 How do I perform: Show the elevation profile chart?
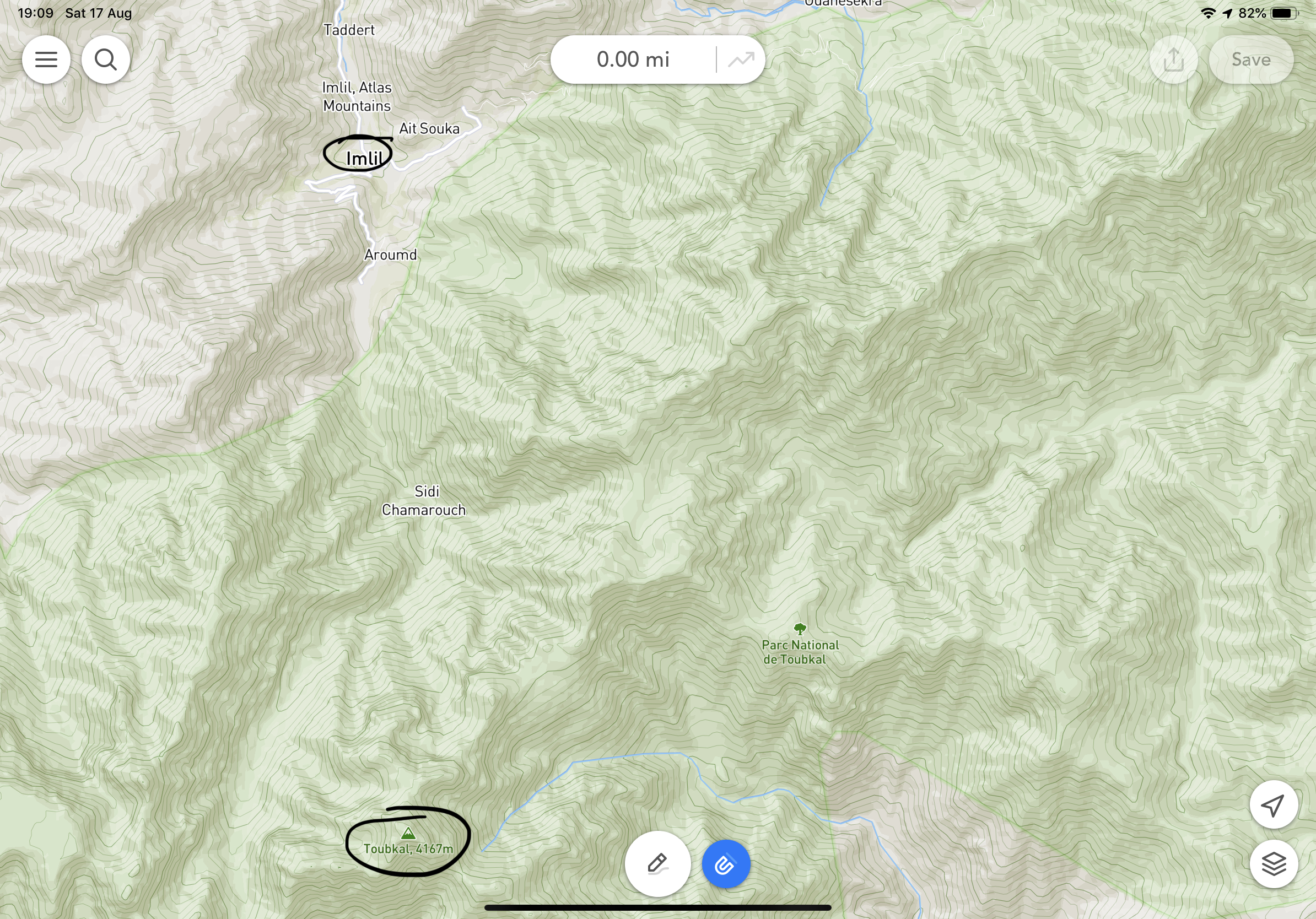click(x=741, y=60)
